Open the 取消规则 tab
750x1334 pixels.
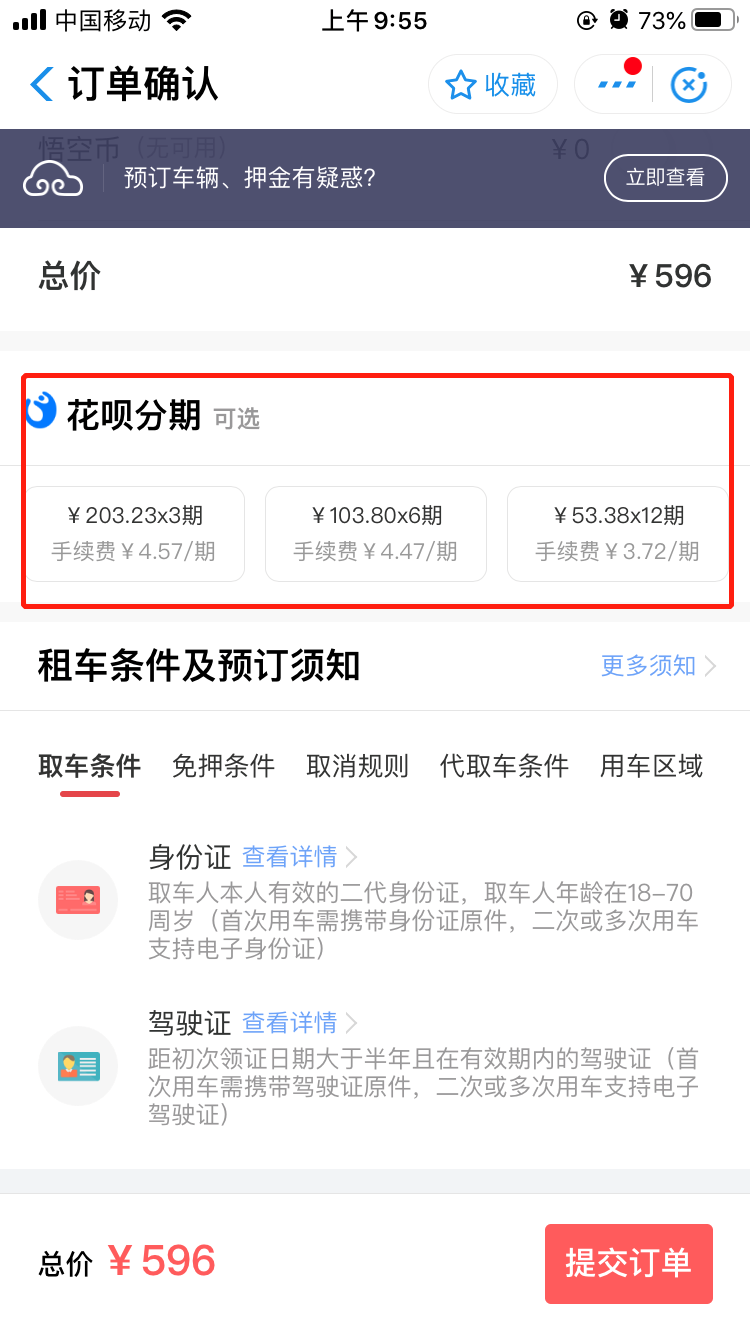(x=357, y=767)
